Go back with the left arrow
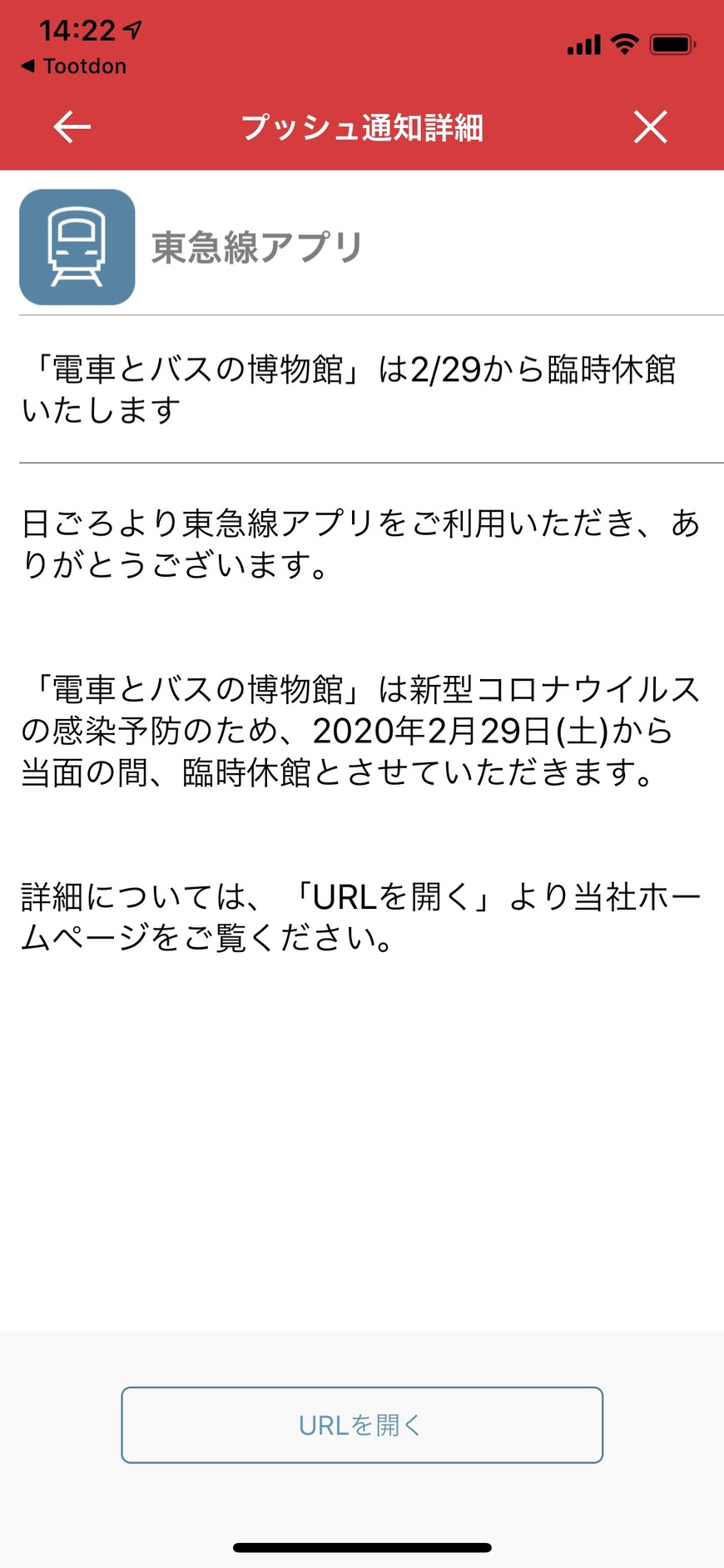The height and width of the screenshot is (1568, 724). (x=72, y=127)
